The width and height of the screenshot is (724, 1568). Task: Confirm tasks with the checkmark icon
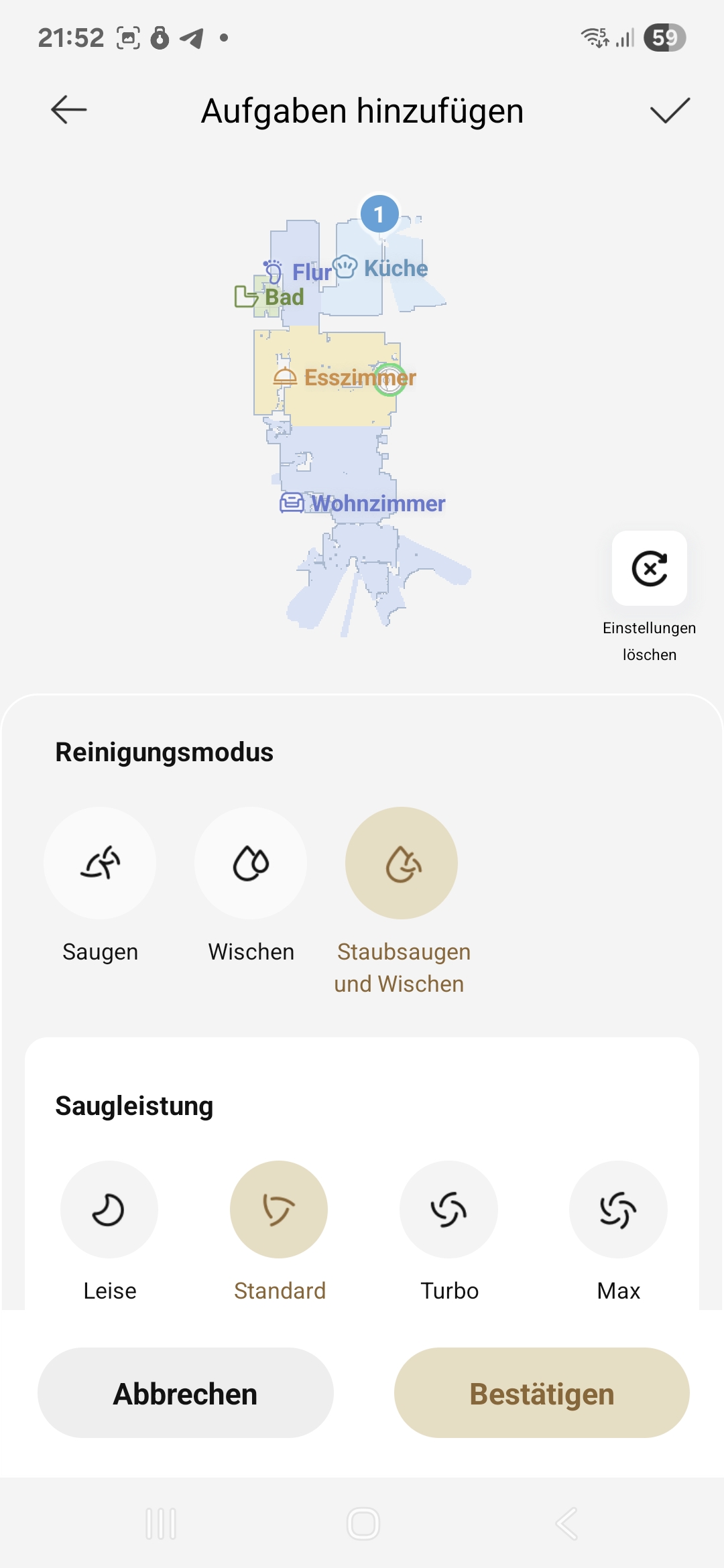click(x=670, y=110)
